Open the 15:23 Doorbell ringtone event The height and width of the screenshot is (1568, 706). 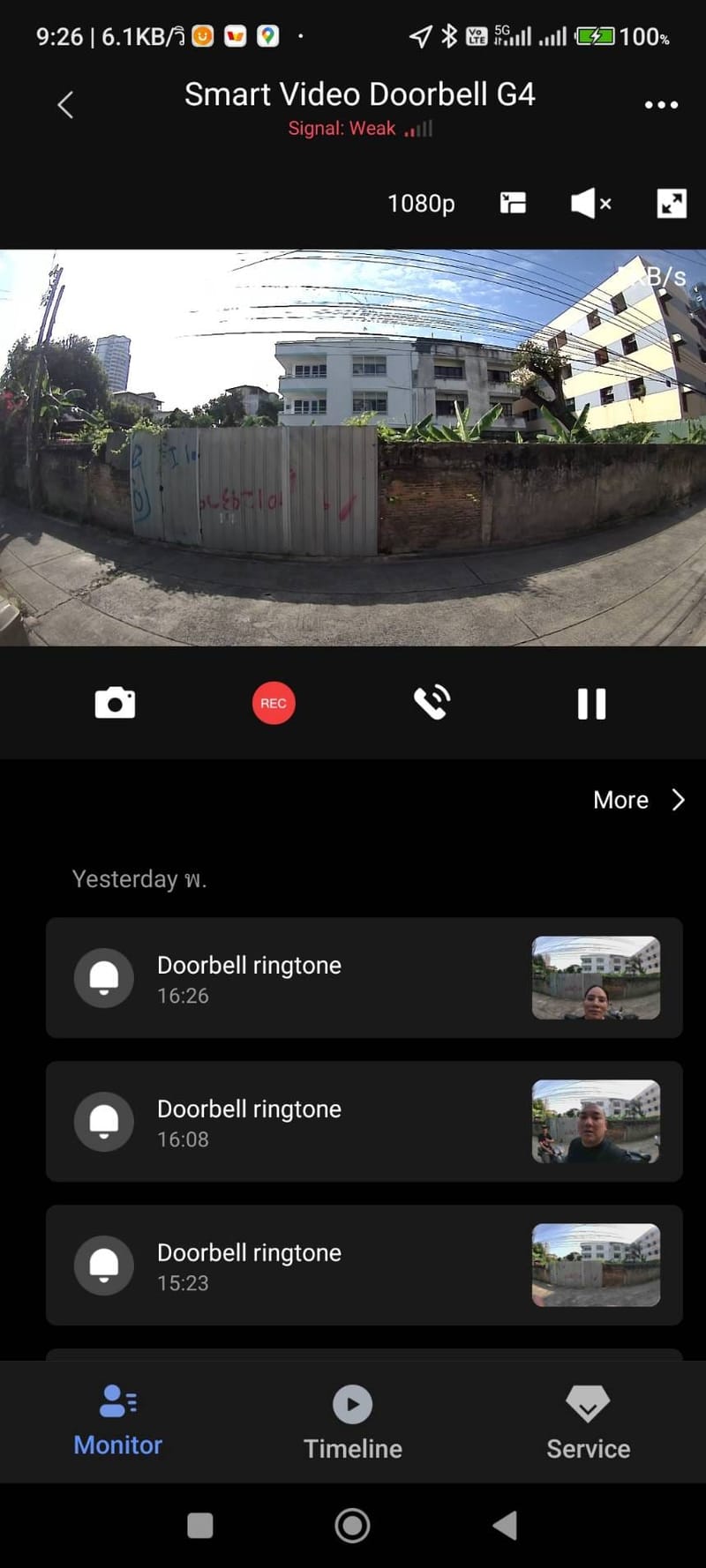tap(364, 1266)
